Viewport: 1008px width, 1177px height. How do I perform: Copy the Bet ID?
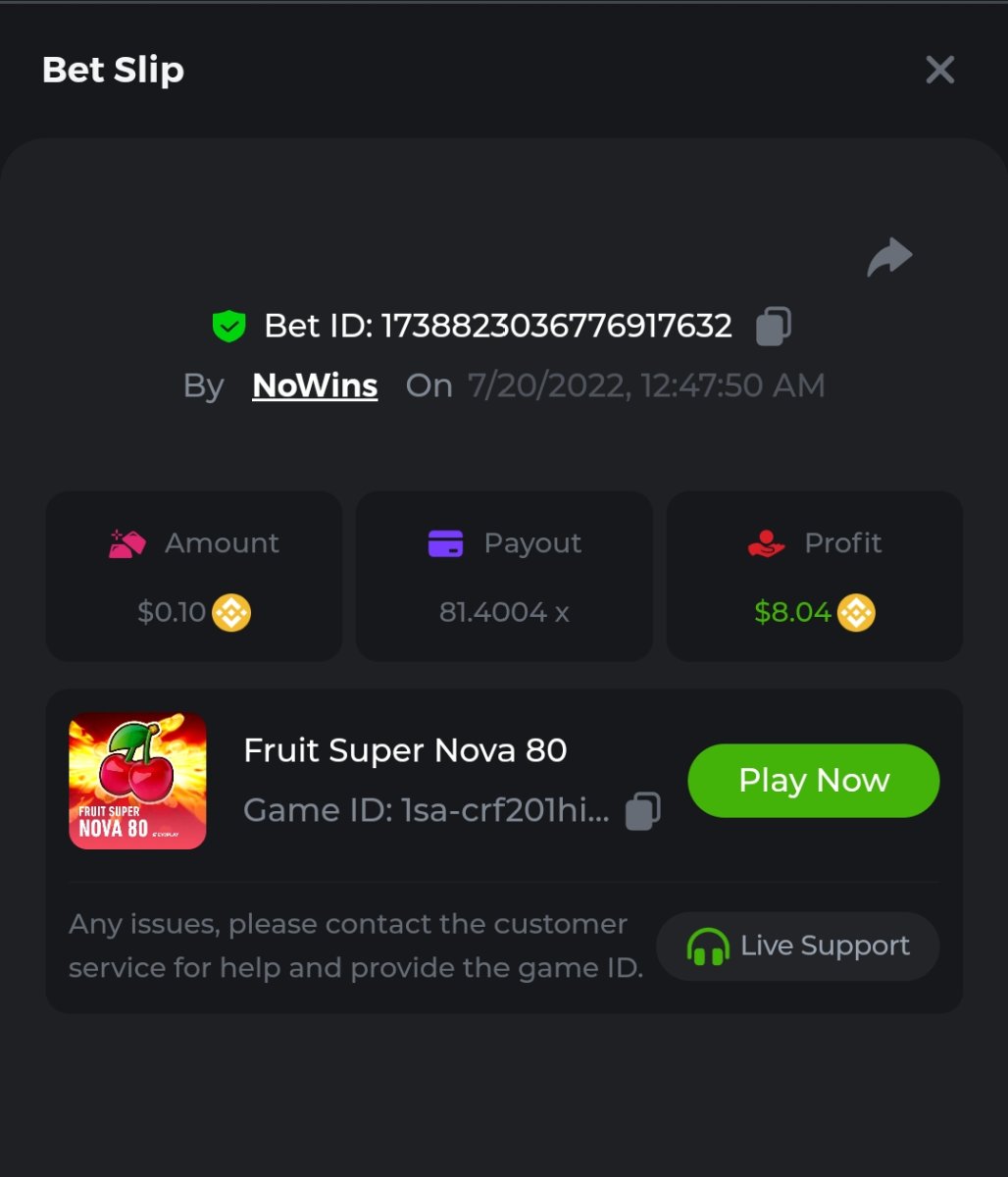773,326
